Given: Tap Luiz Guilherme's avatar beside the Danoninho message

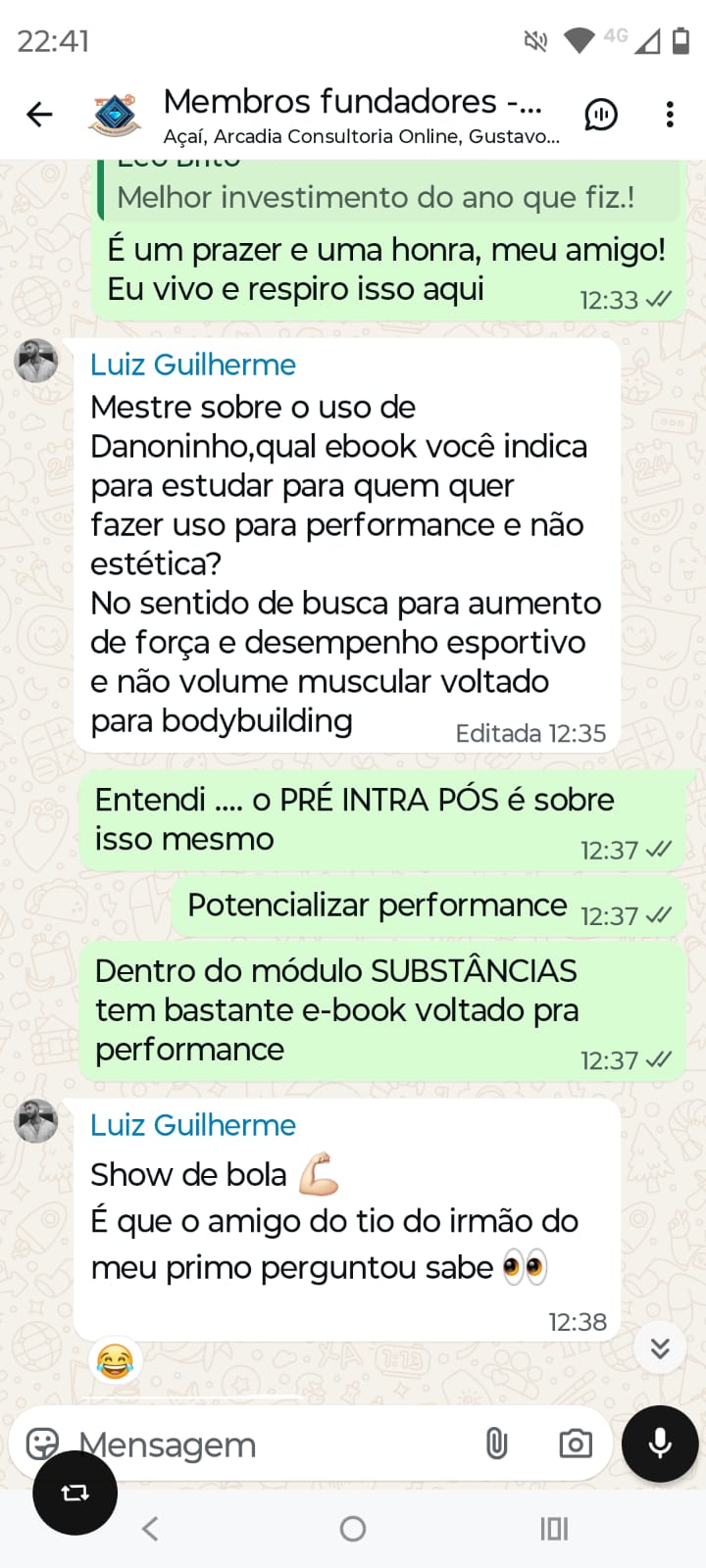Looking at the screenshot, I should point(36,361).
